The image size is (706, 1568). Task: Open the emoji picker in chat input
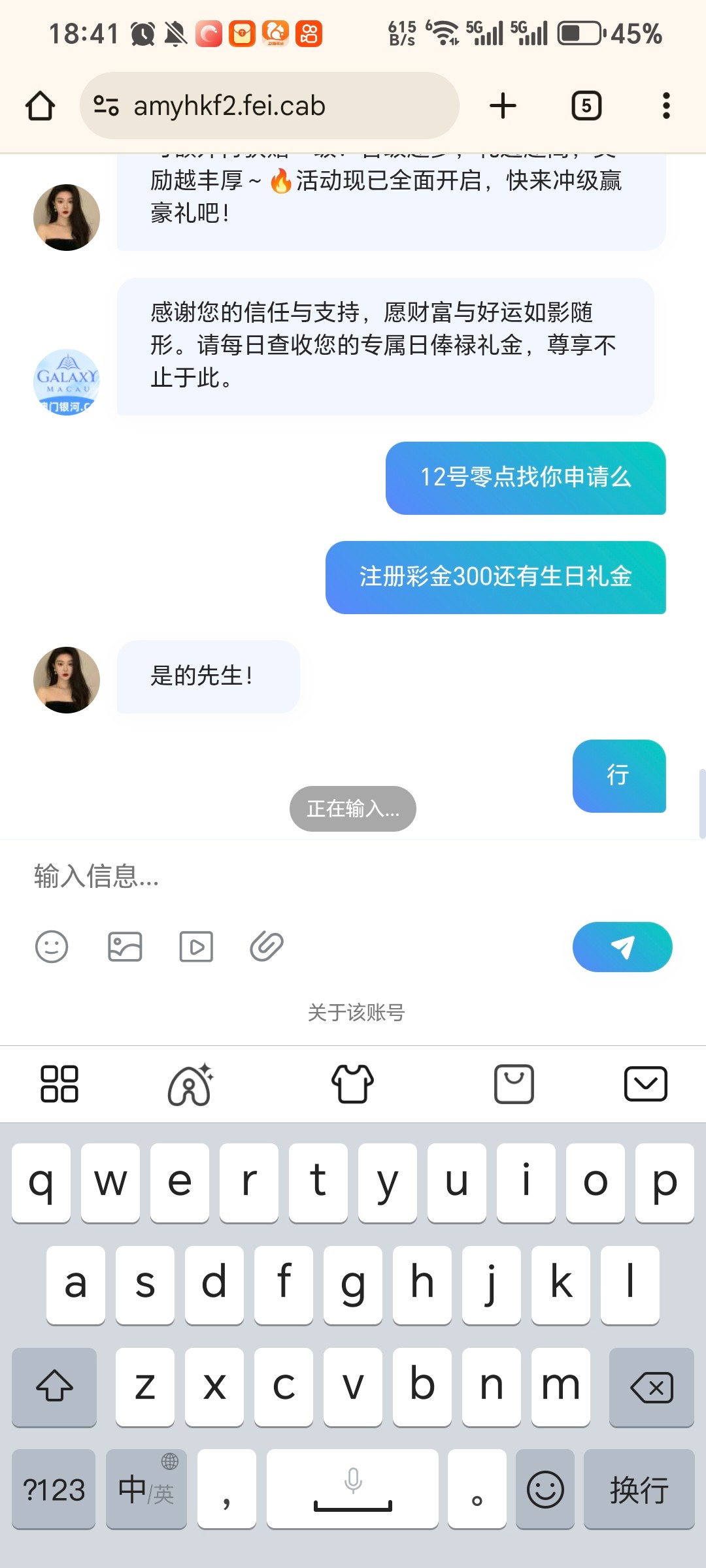click(52, 947)
